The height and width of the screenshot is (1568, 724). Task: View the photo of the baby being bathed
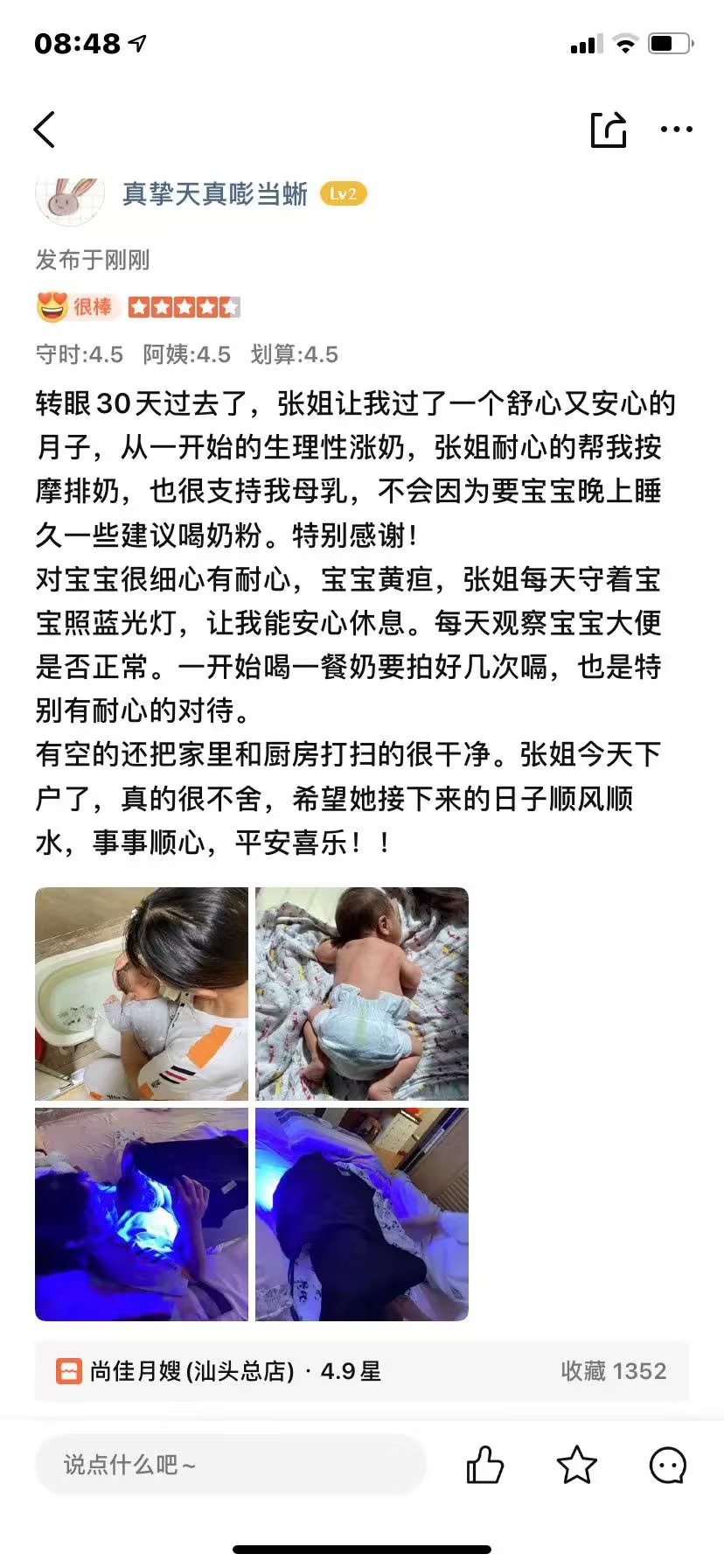142,994
